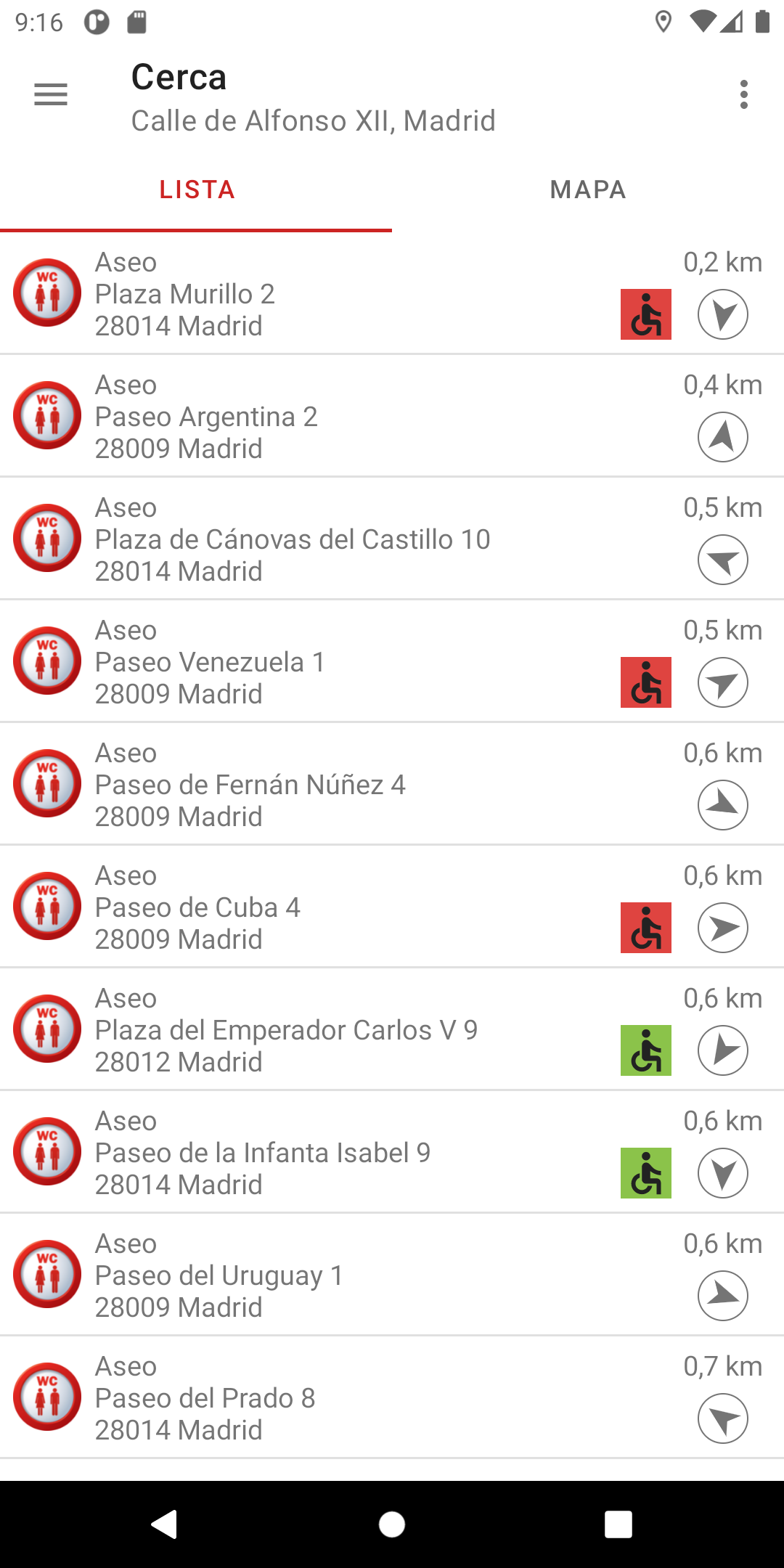Open the overflow options menu

[743, 94]
